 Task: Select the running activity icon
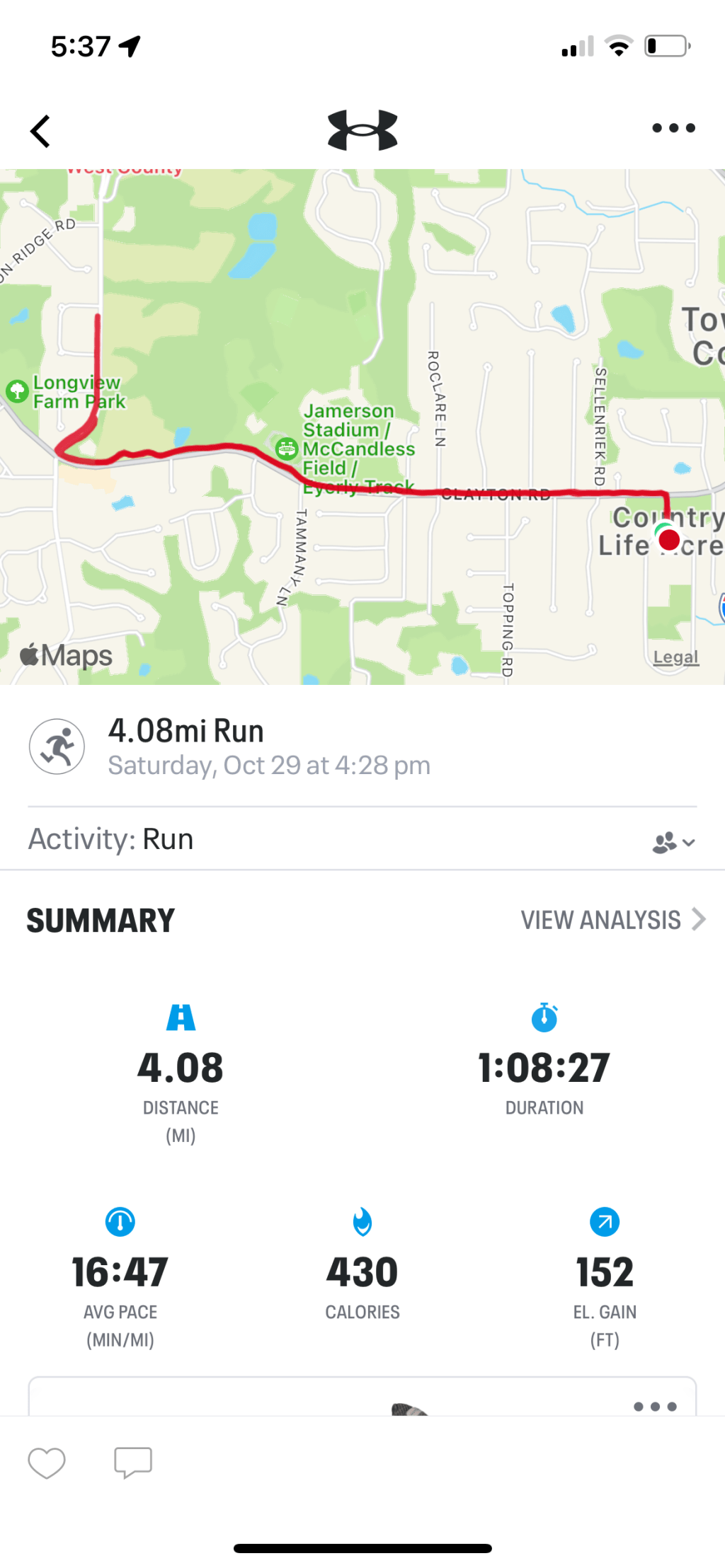pos(57,746)
